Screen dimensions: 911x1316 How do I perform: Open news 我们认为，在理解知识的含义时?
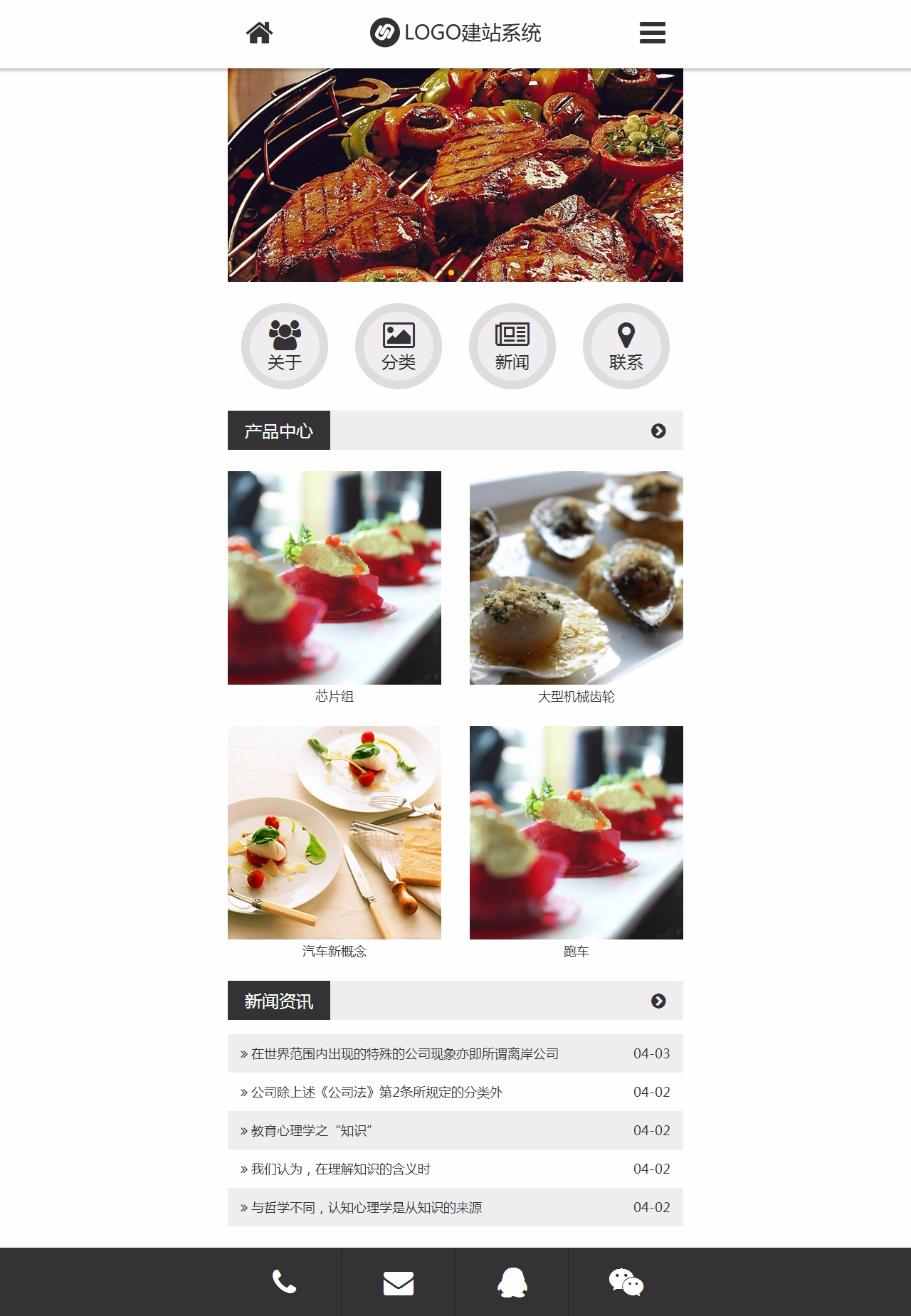pyautogui.click(x=340, y=1169)
